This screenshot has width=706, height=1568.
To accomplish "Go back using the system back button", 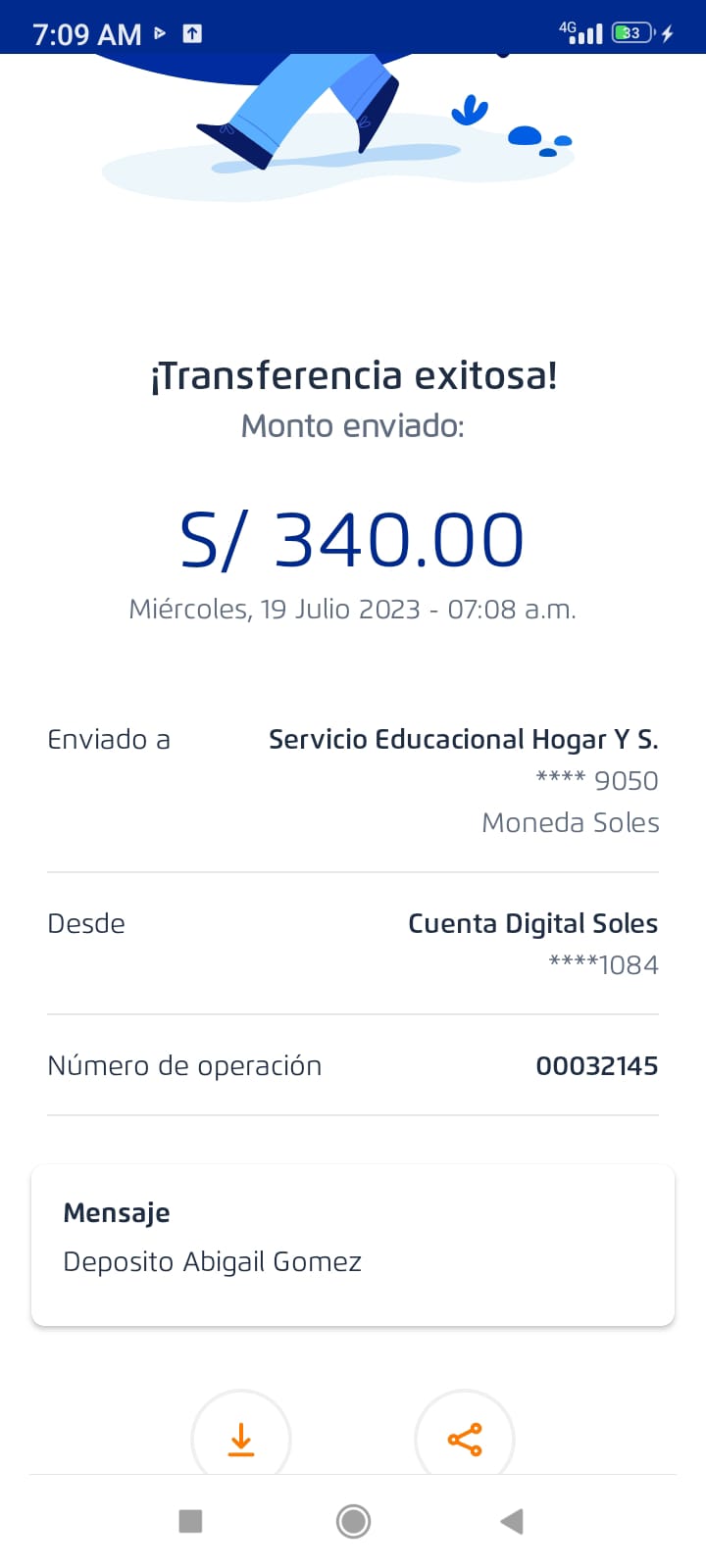I will point(512,1521).
